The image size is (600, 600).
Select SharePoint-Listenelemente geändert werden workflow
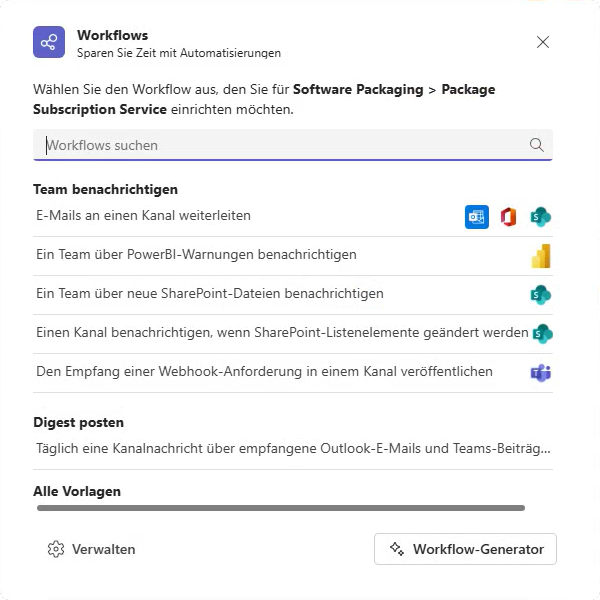coord(282,333)
